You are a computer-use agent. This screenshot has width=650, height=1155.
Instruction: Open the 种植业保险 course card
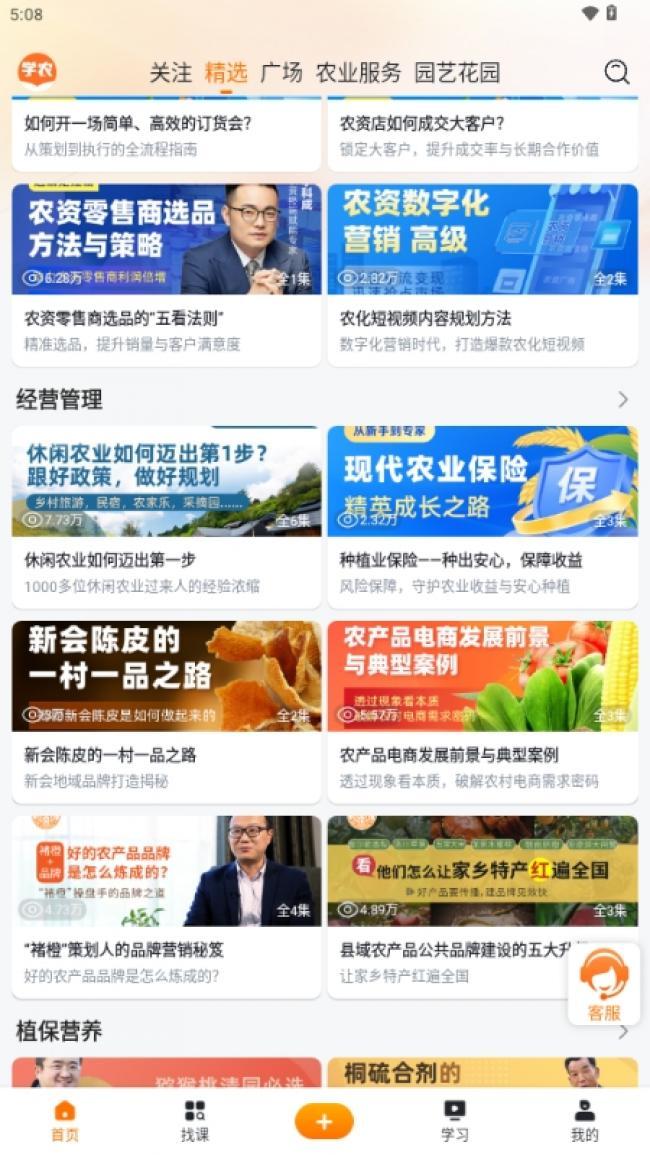point(483,517)
